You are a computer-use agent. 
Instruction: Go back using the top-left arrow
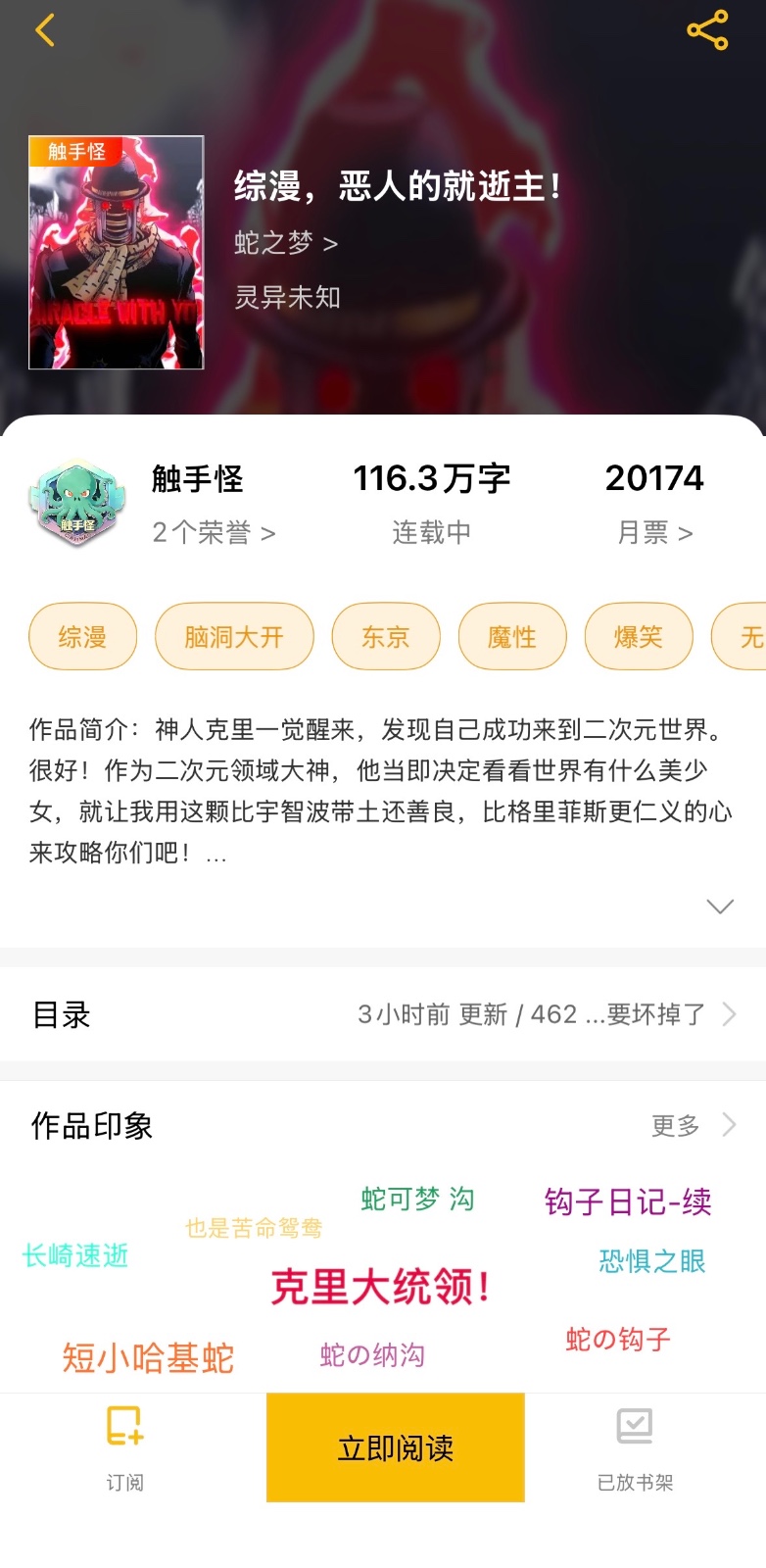click(x=45, y=30)
